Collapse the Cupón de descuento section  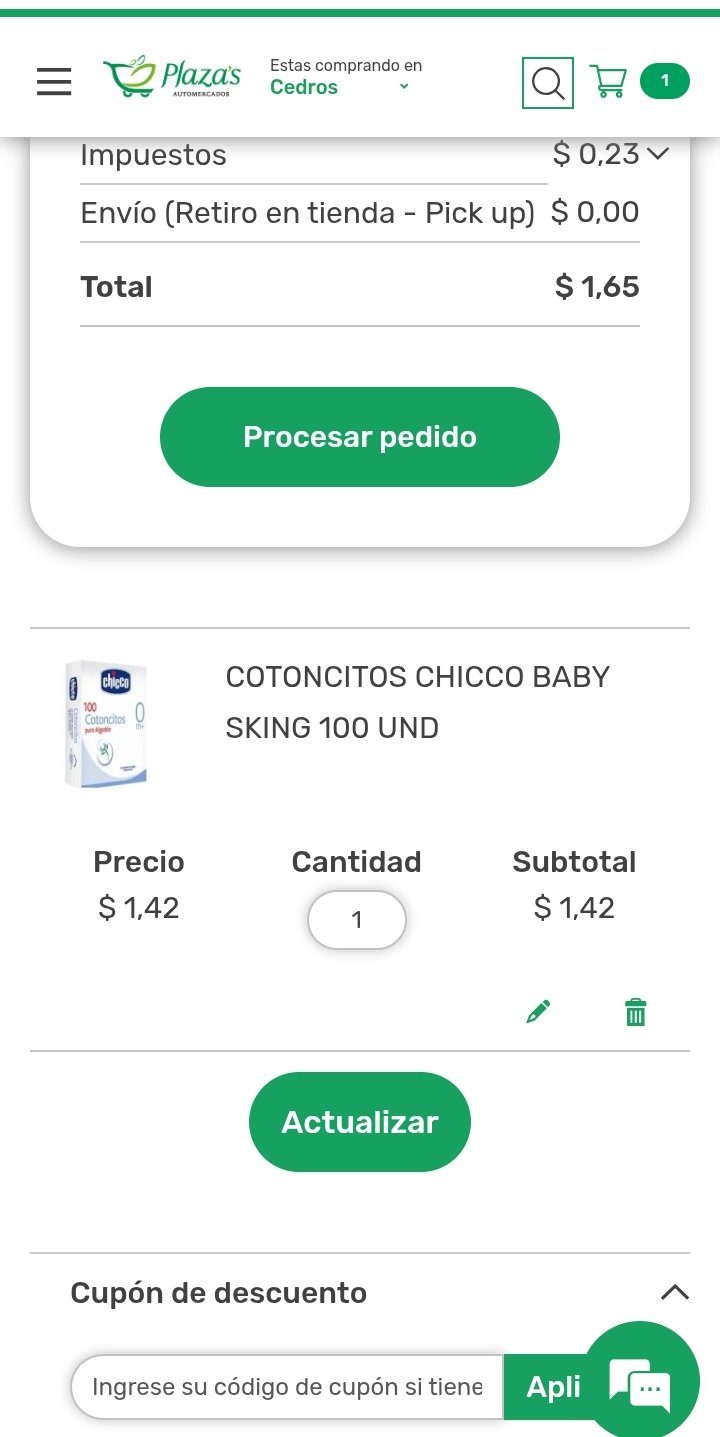pyautogui.click(x=675, y=1292)
